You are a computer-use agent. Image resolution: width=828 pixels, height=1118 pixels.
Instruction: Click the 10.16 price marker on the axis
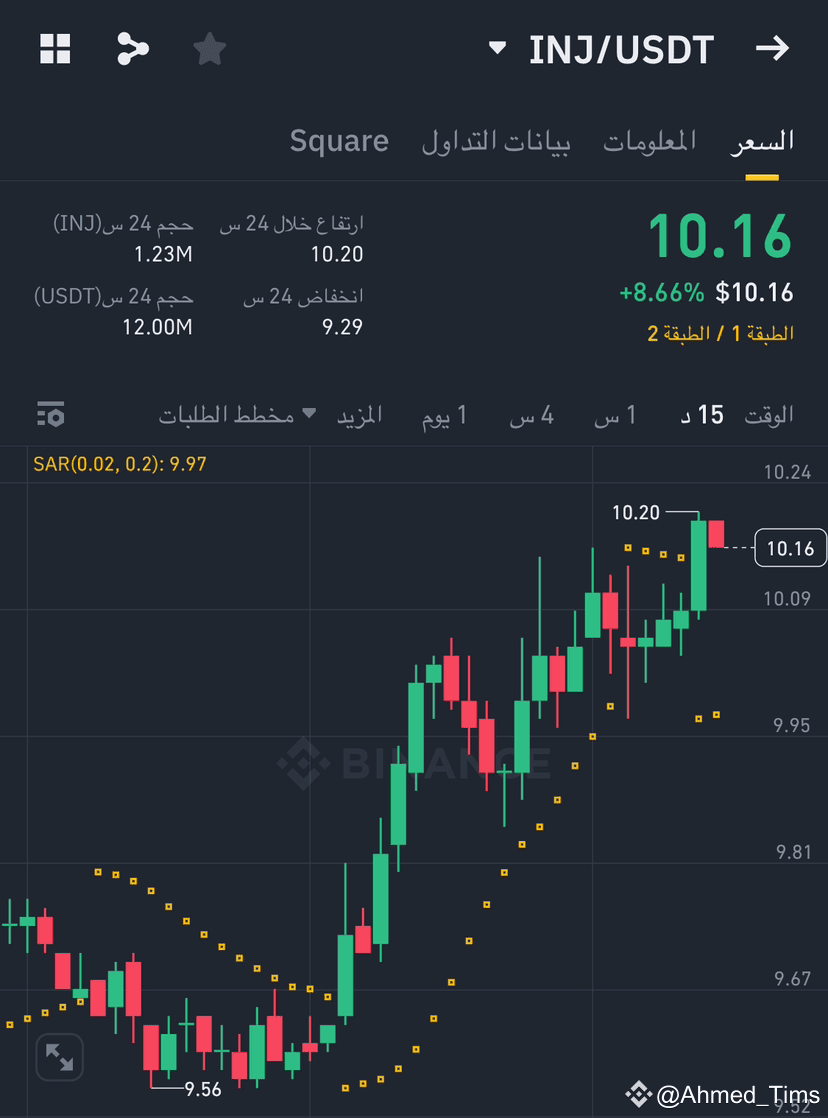[790, 548]
